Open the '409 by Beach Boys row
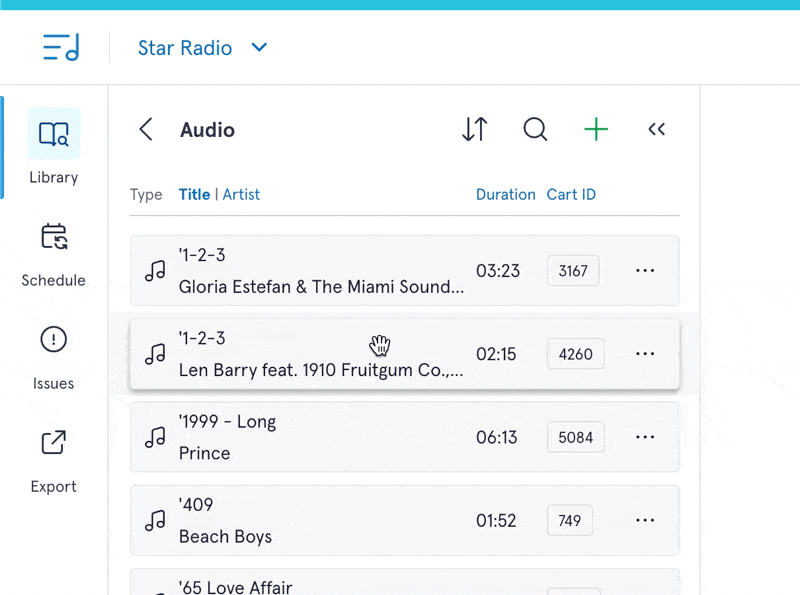The image size is (800, 595). 320,520
